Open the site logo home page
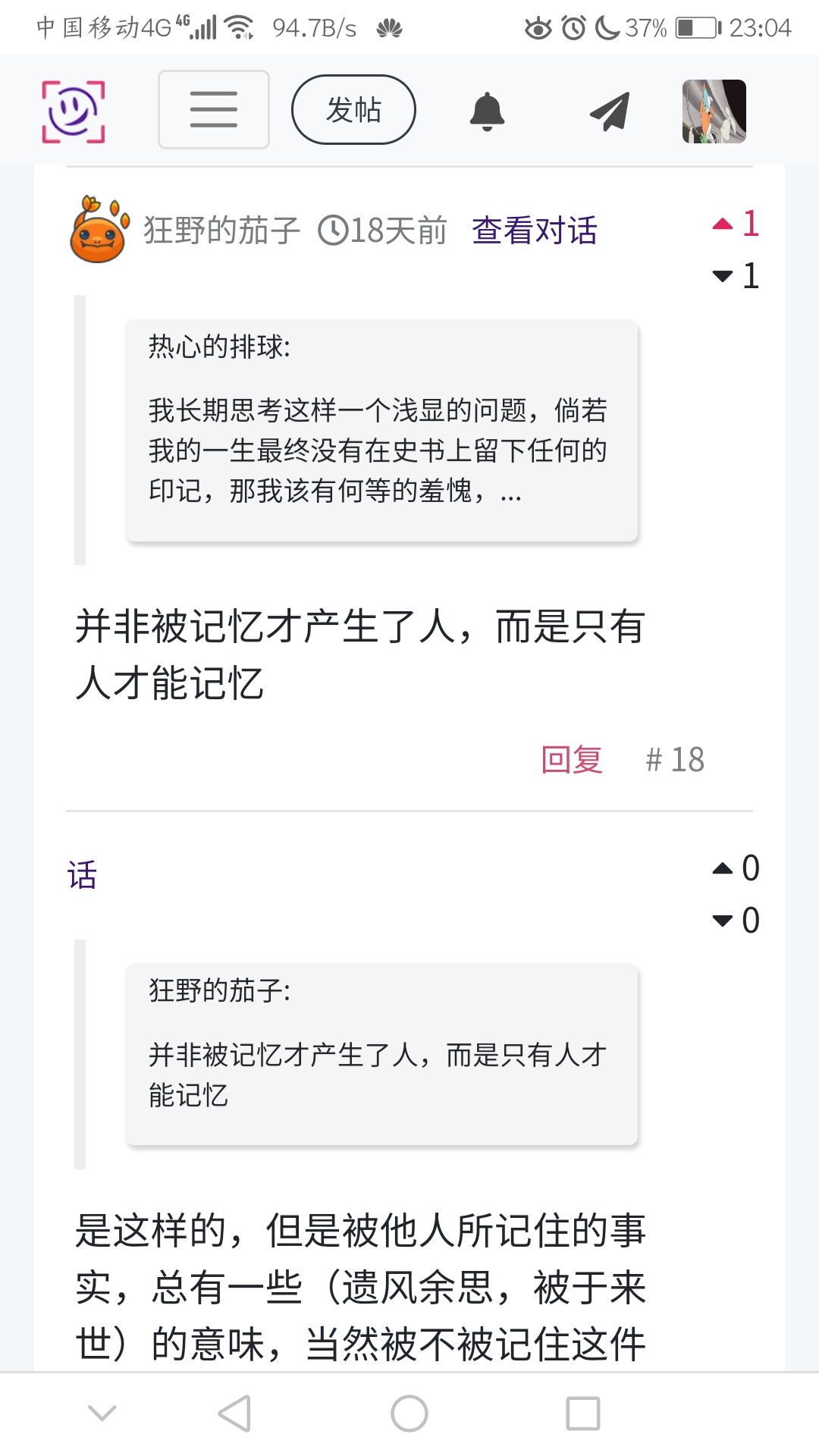 73,111
